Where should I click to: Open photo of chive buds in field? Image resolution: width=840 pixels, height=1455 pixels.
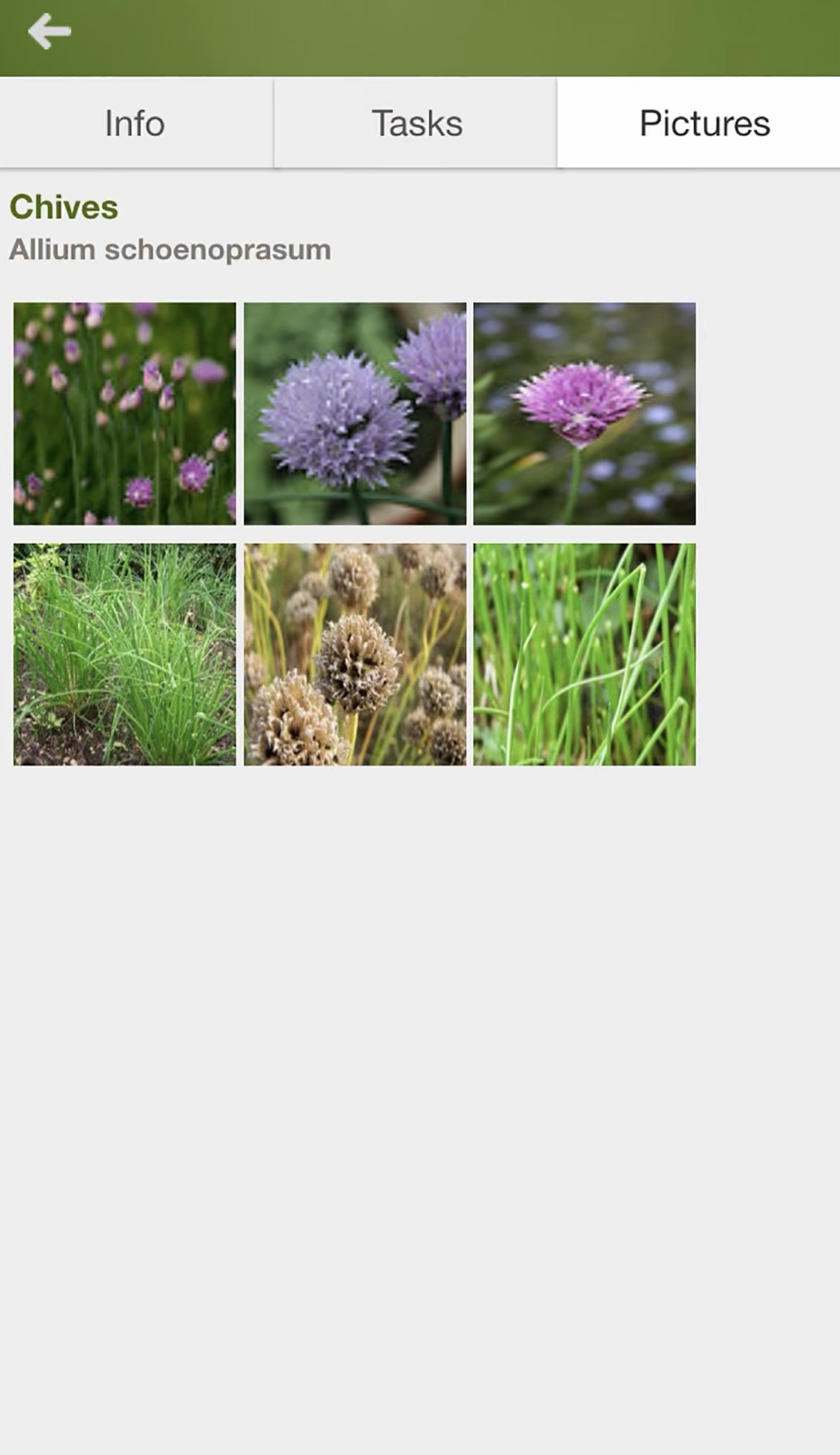(x=124, y=414)
